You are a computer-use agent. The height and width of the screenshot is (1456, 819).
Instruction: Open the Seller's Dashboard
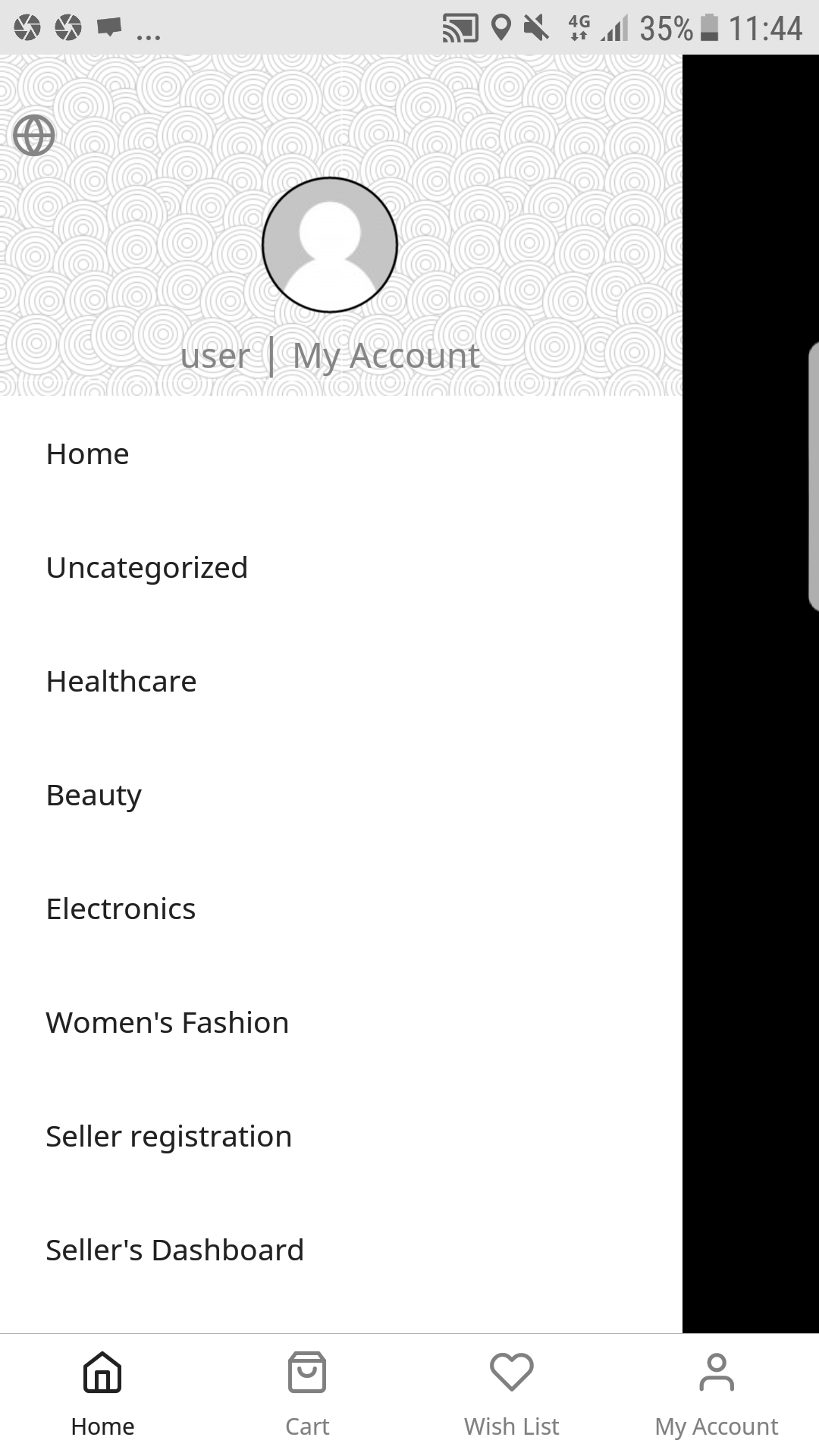tap(174, 1249)
